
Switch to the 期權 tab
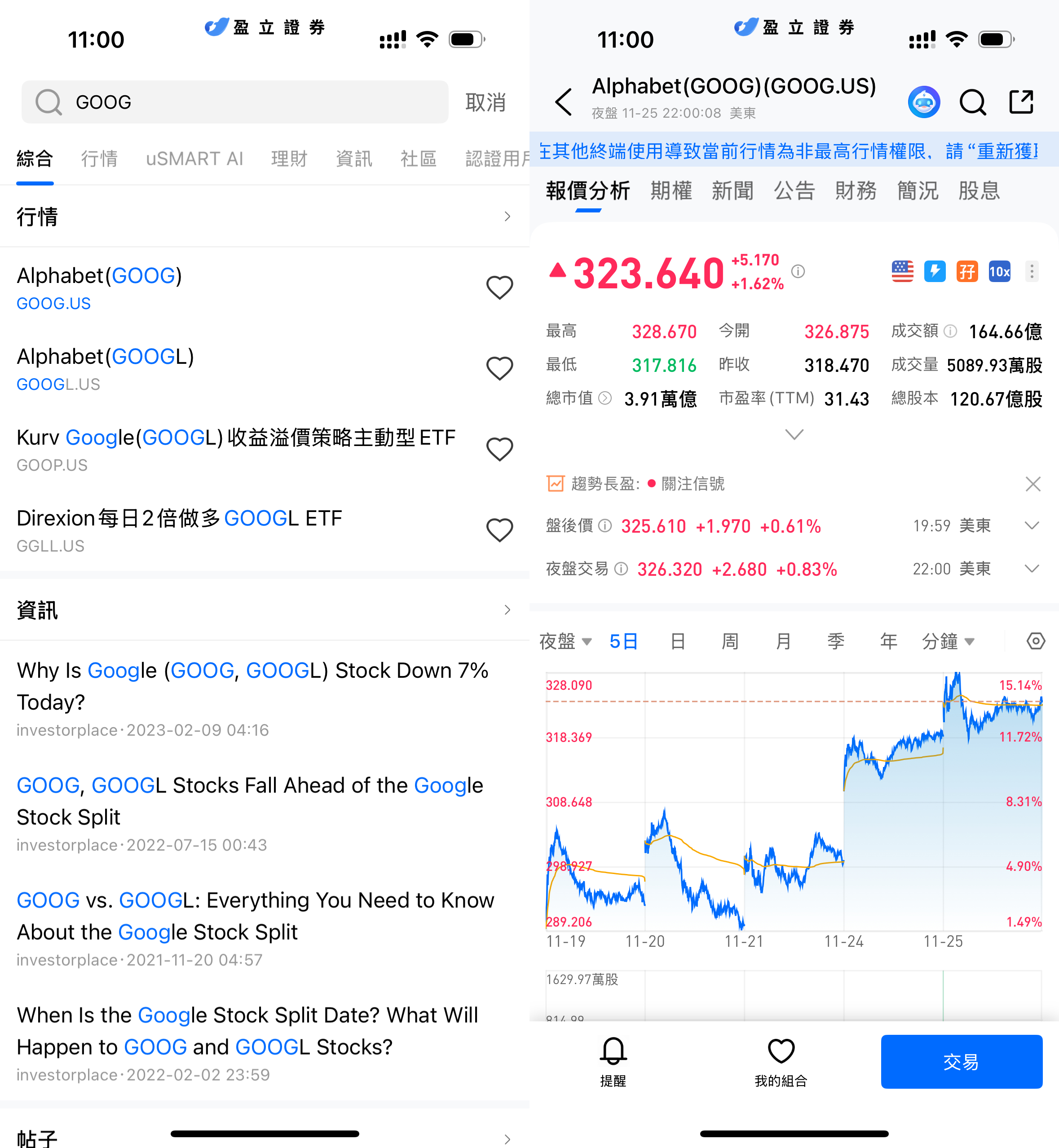(671, 191)
